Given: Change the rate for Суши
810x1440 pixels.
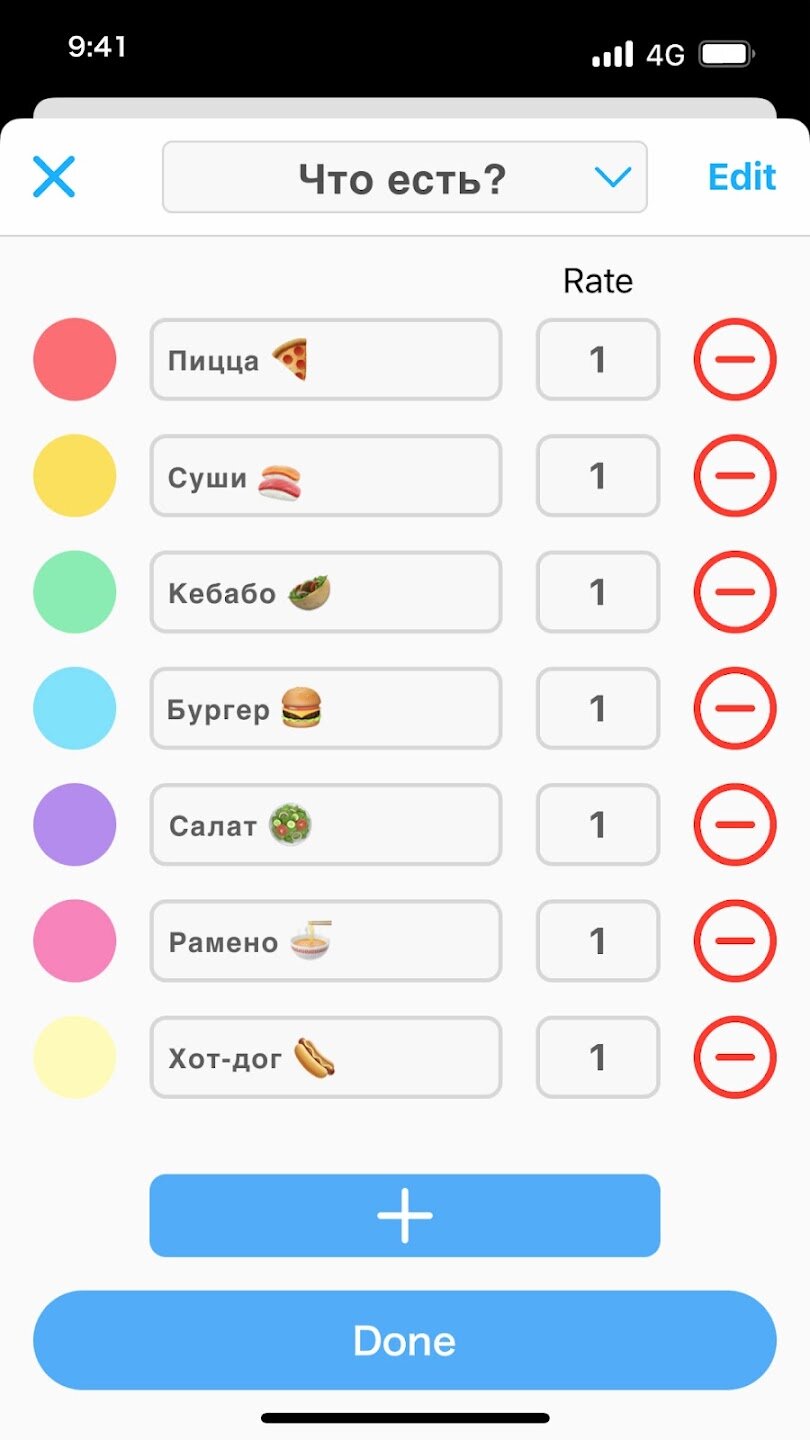Looking at the screenshot, I should 598,476.
